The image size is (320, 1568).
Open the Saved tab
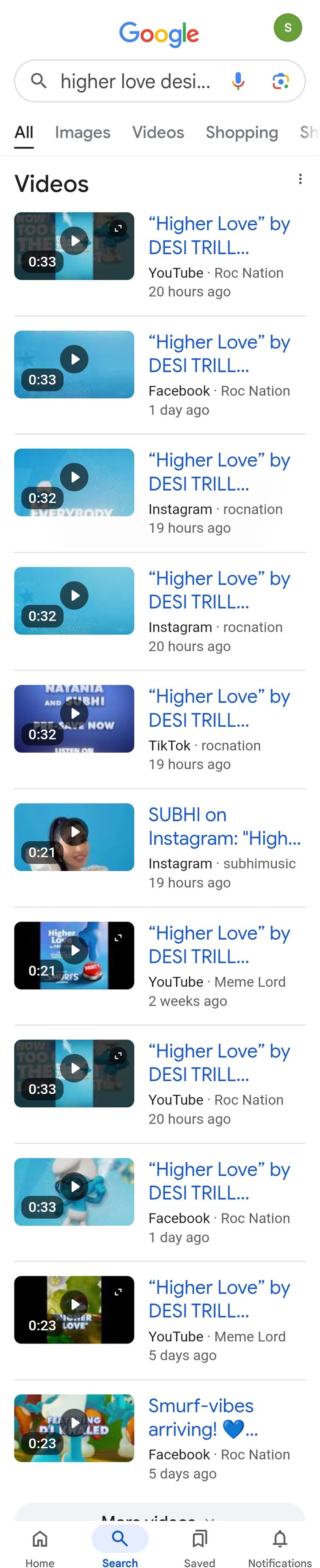[x=200, y=1547]
